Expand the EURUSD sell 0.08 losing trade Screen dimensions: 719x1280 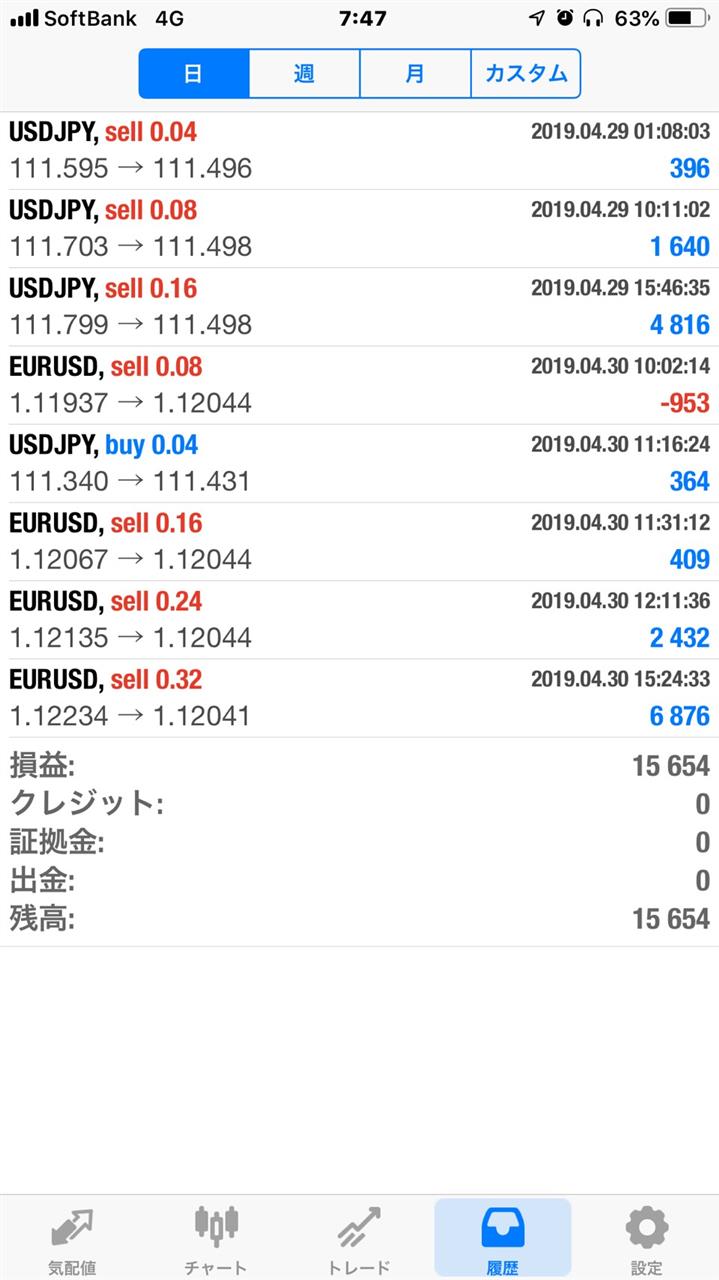coord(359,385)
